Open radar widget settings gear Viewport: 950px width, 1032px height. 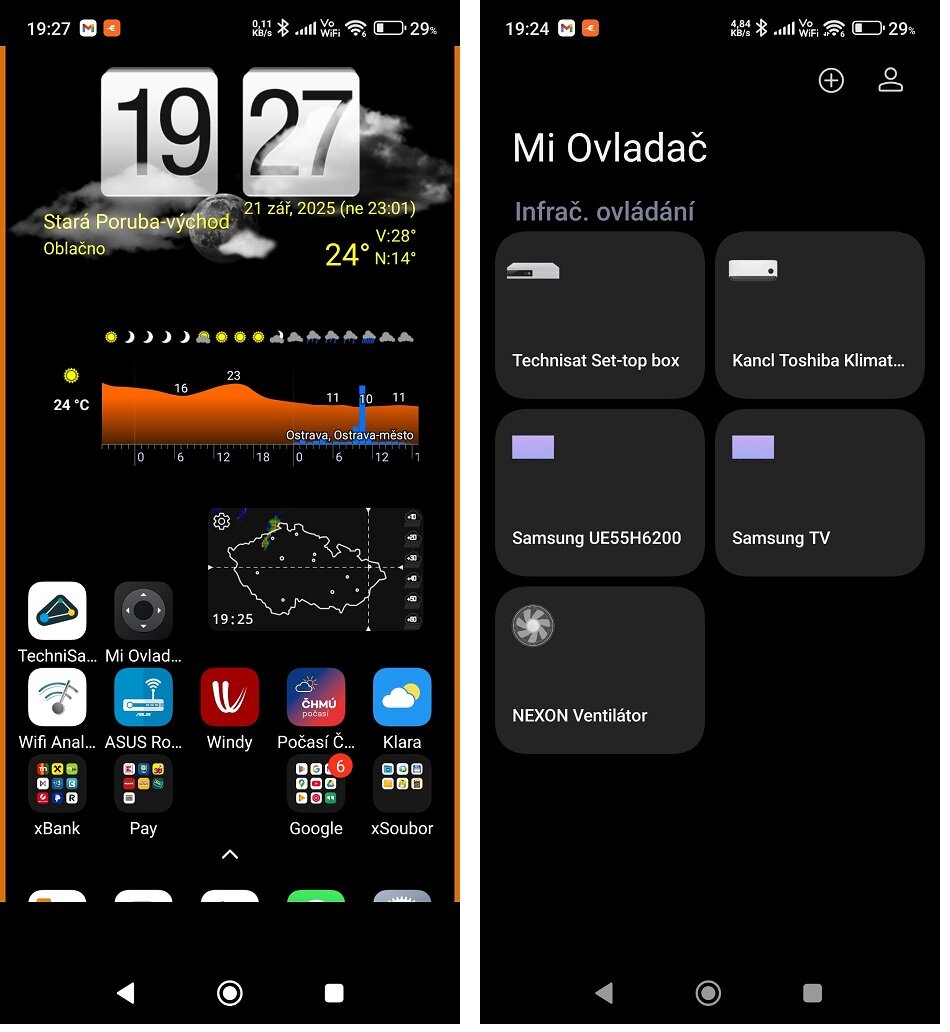(x=222, y=521)
